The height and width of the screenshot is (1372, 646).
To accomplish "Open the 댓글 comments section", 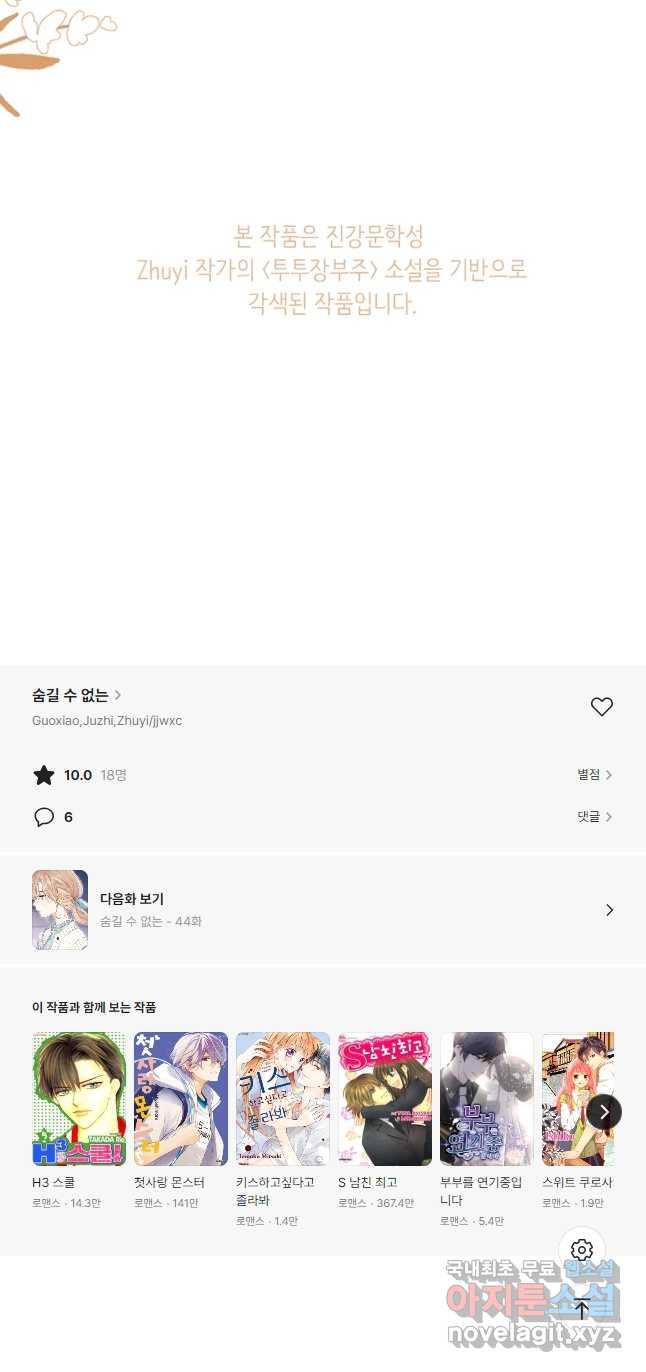I will 594,817.
